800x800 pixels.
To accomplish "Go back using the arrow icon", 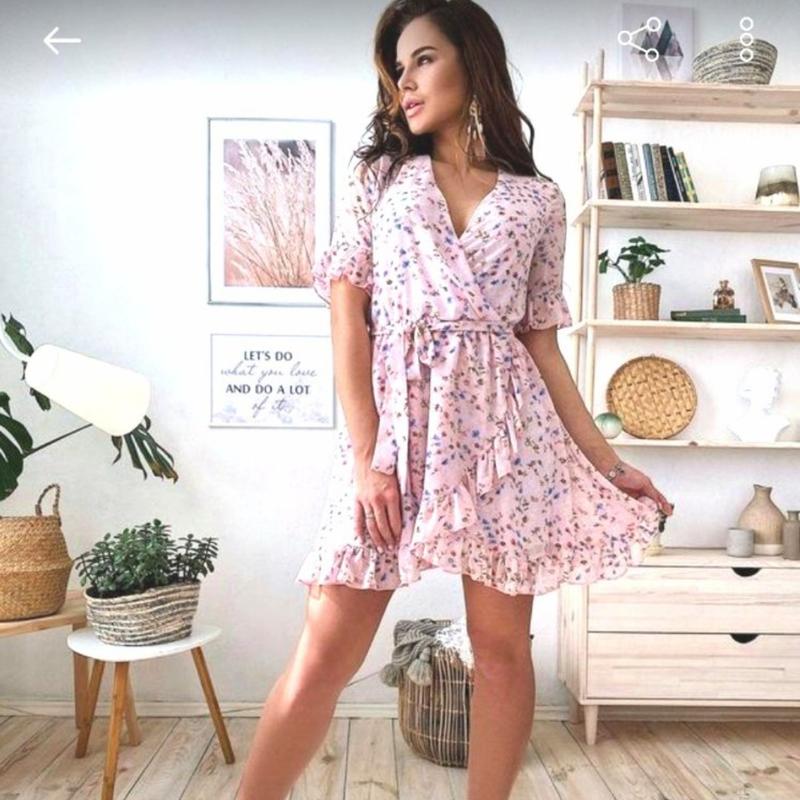I will (62, 40).
